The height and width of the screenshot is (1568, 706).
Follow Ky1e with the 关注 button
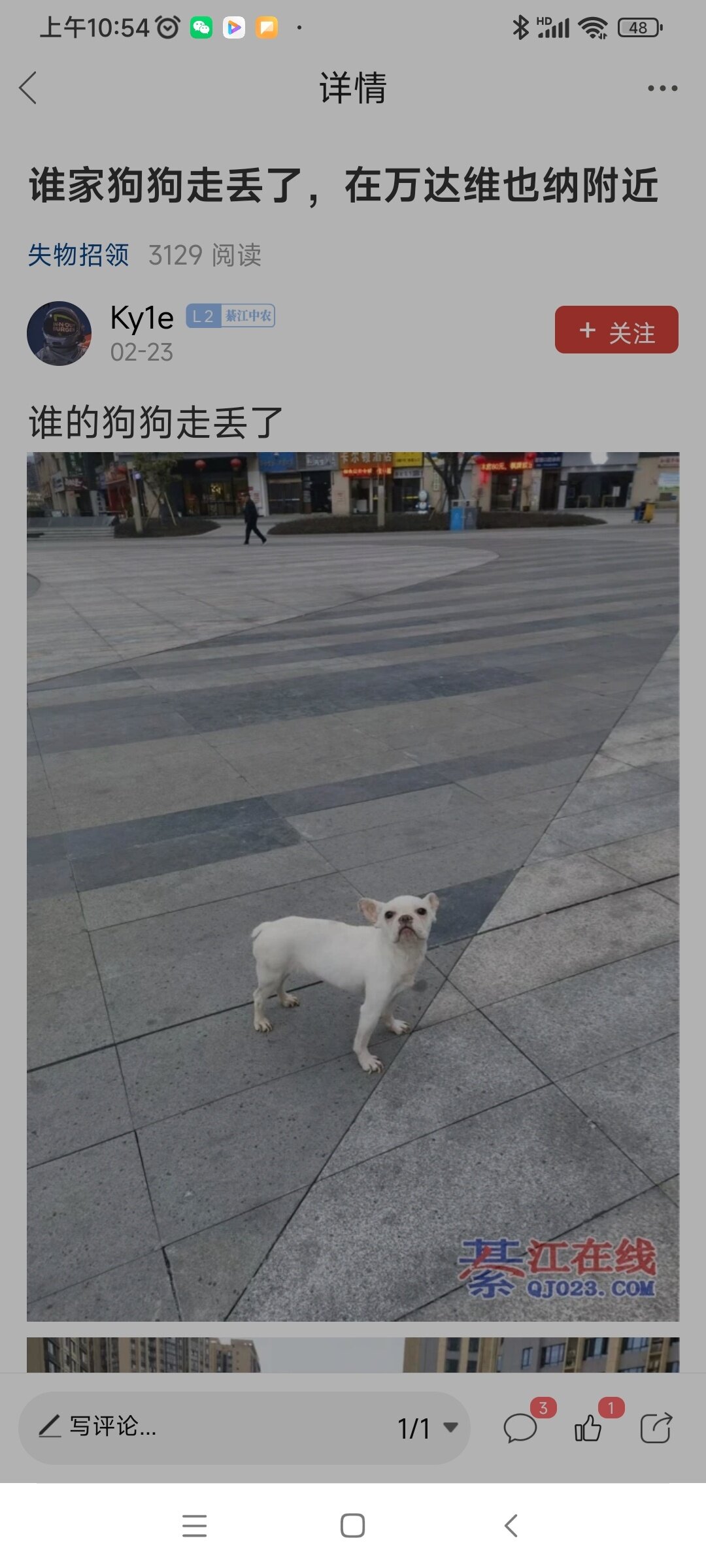pyautogui.click(x=616, y=330)
